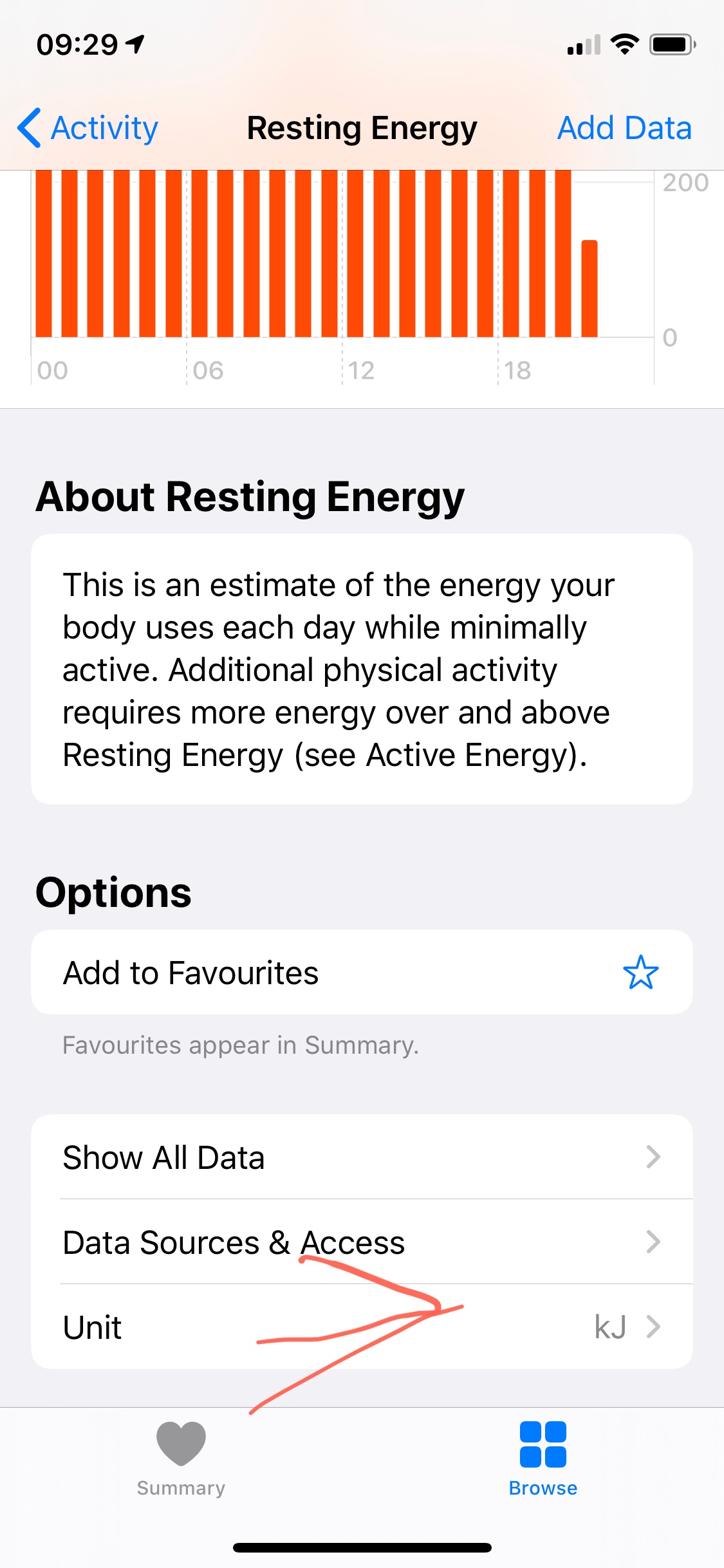
Task: Switch to the Summary tab
Action: pyautogui.click(x=181, y=1459)
